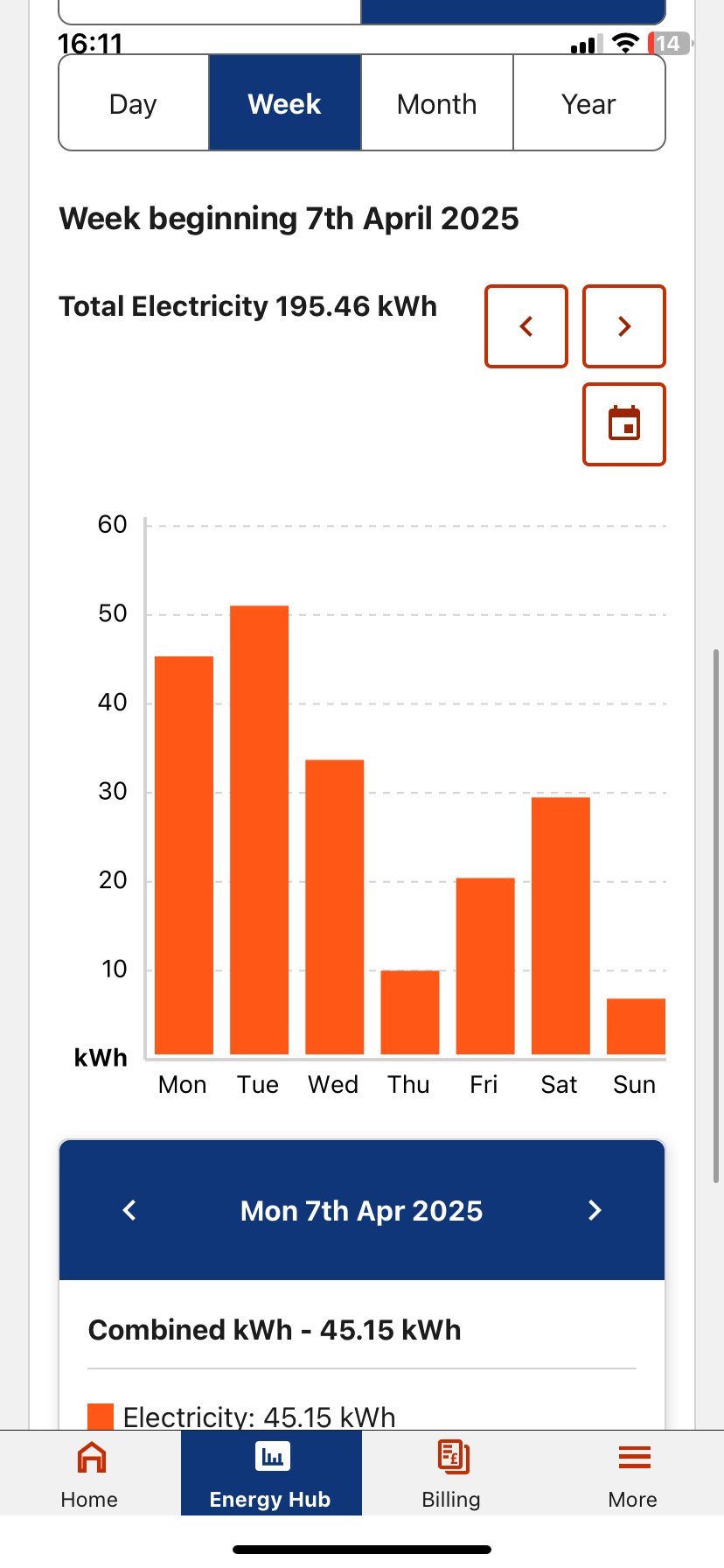Tap the Energy Hub tab

271,1474
